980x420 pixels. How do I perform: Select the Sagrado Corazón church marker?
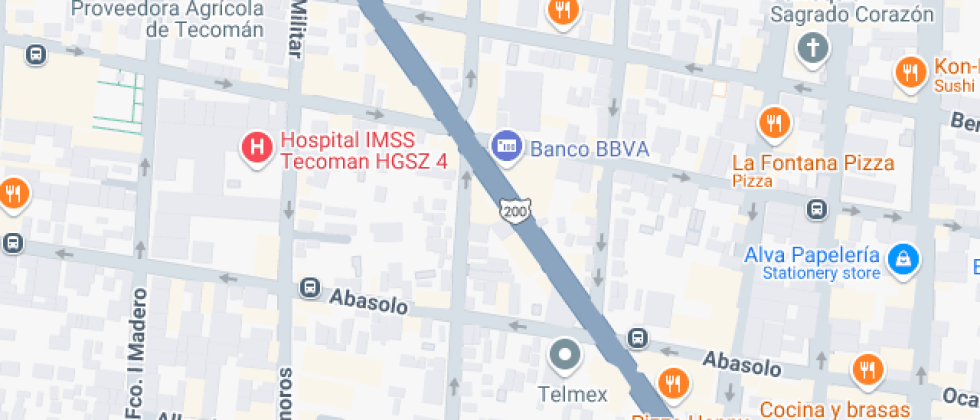pyautogui.click(x=814, y=46)
